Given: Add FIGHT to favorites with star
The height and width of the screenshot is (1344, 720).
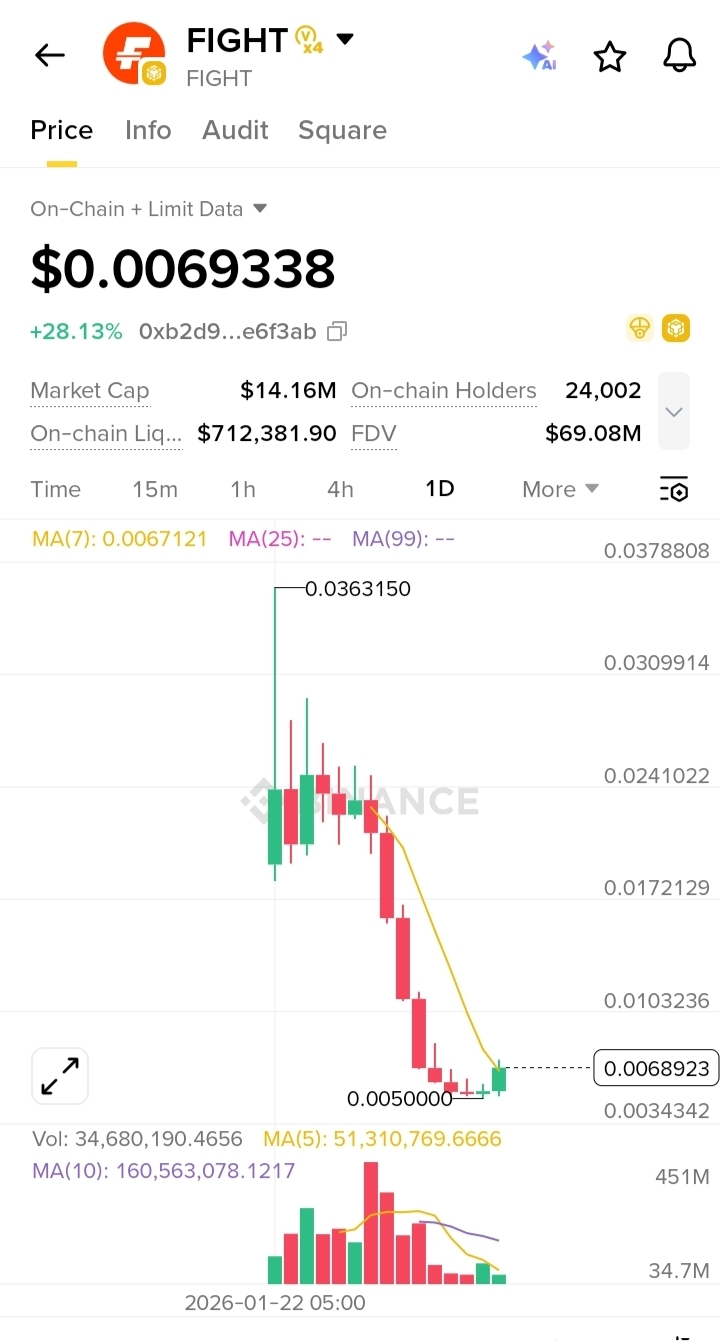Looking at the screenshot, I should point(610,57).
